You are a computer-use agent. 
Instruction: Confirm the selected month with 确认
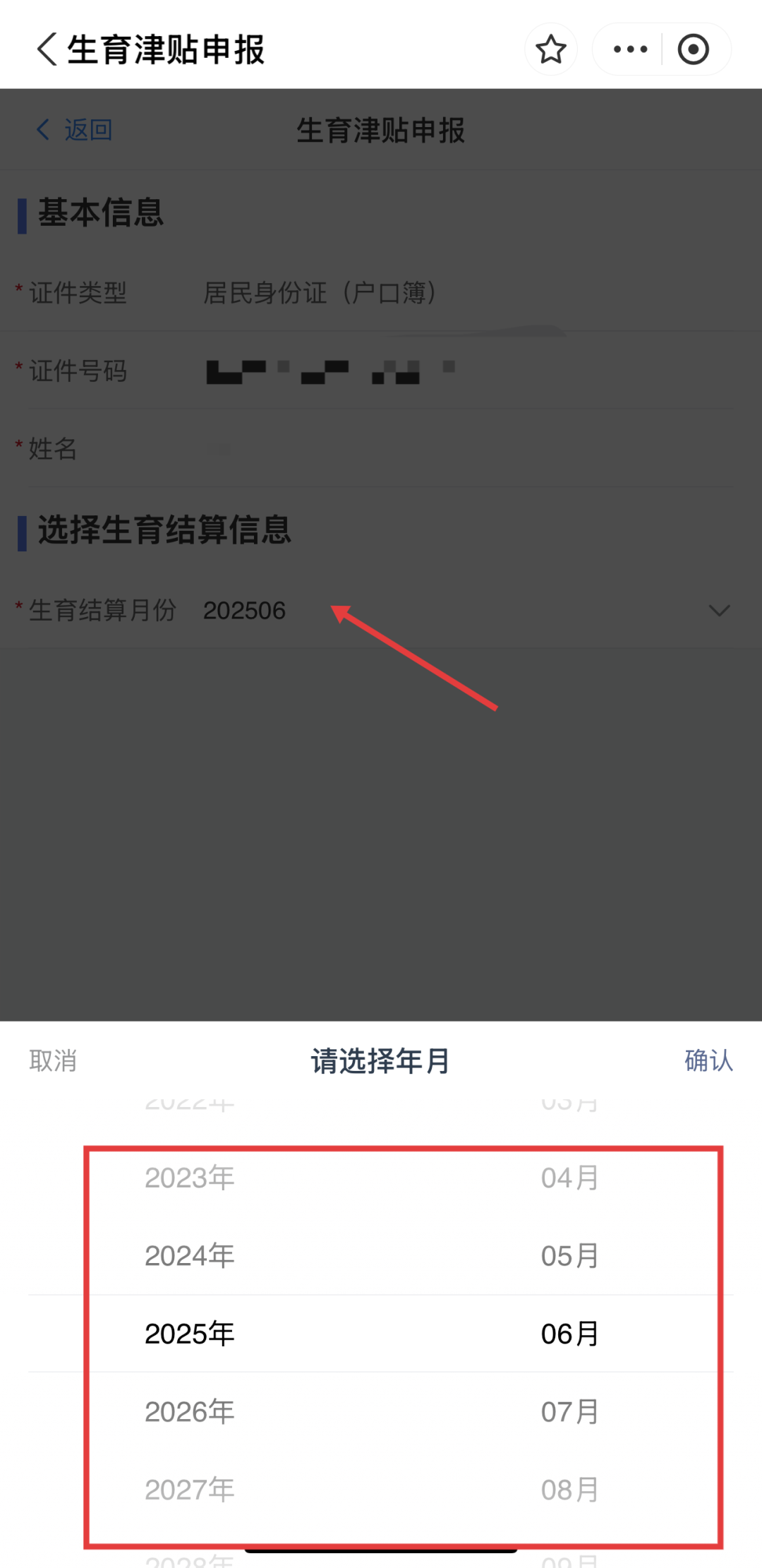[708, 1060]
